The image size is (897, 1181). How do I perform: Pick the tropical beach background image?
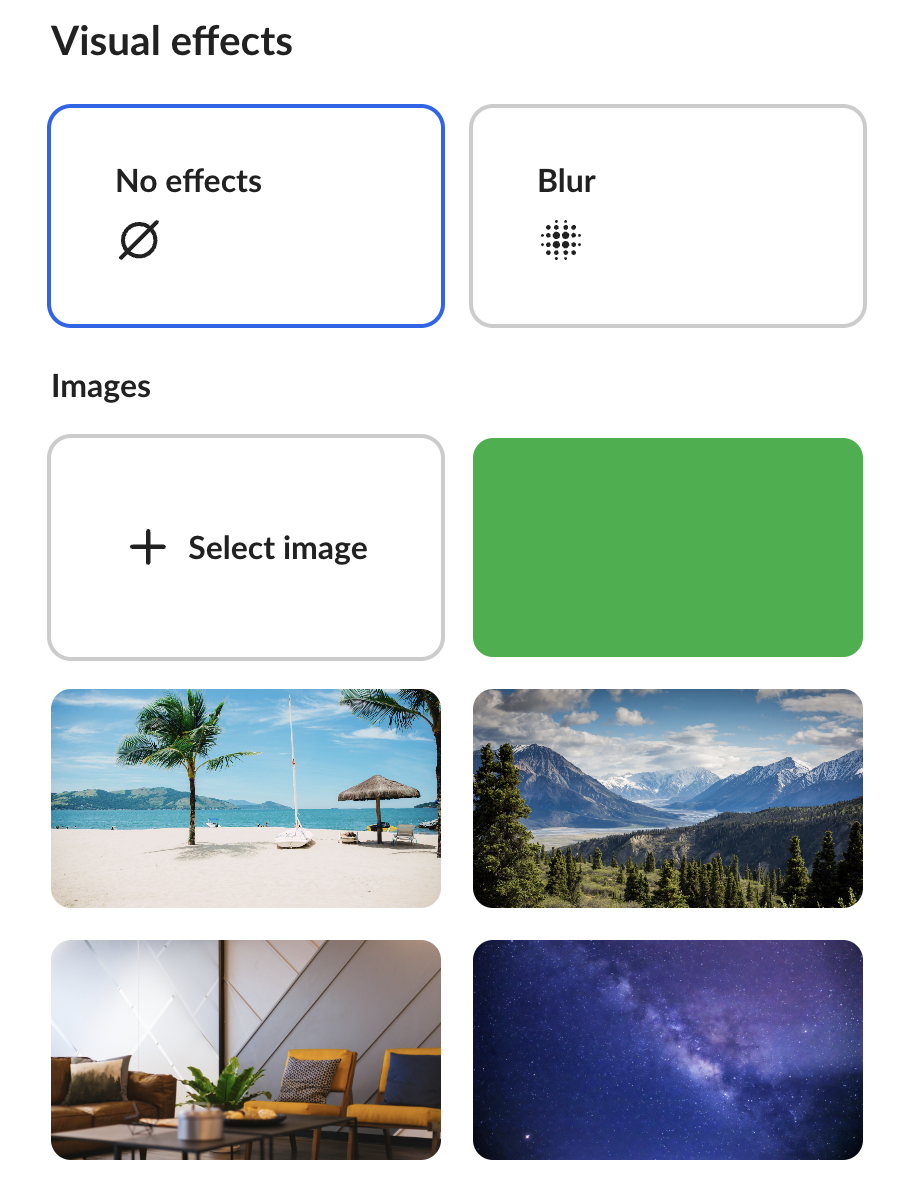coord(245,798)
